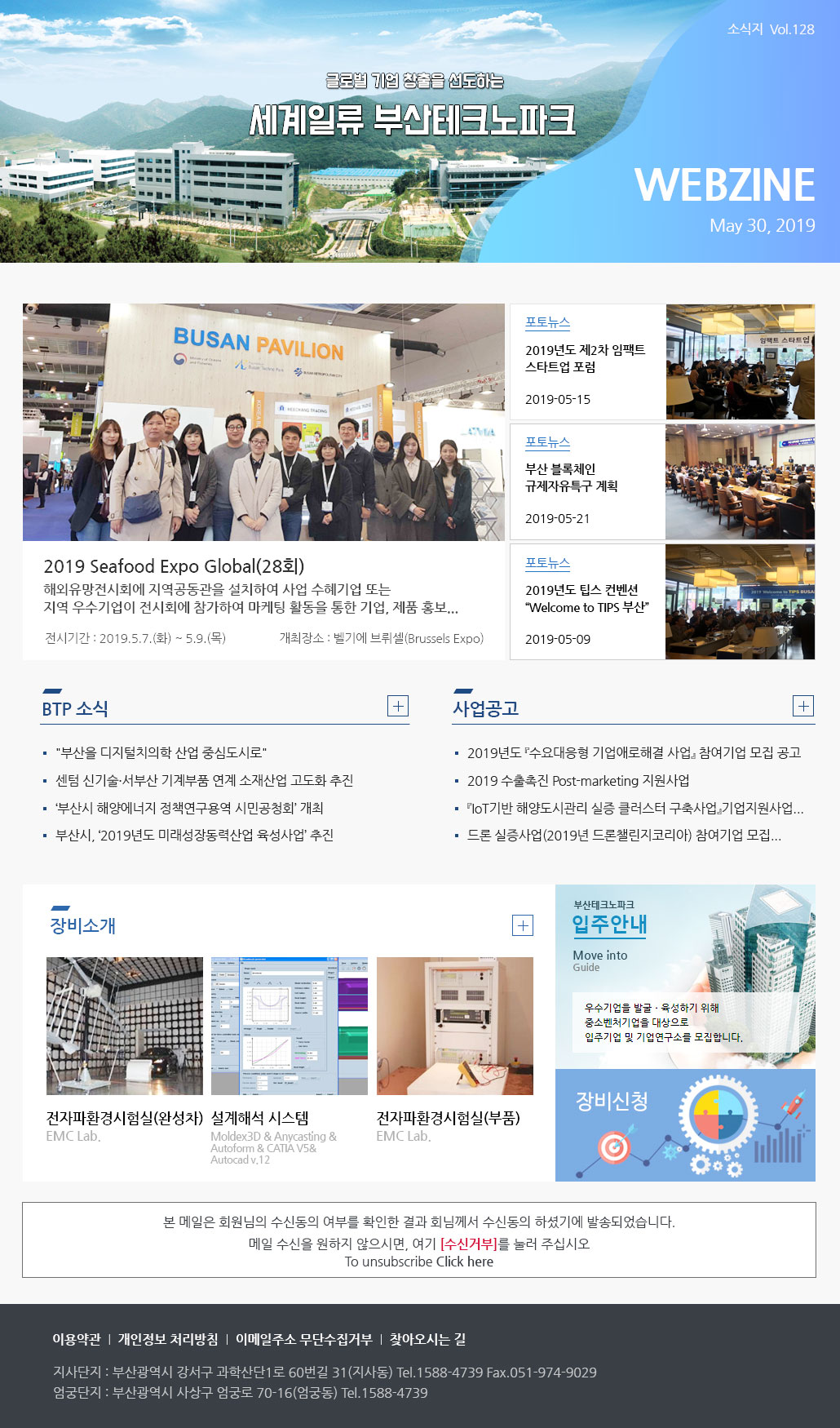This screenshot has height=1428, width=840.
Task: Open 수요대응형 기업애로해결 사업 notice
Action: click(x=634, y=752)
